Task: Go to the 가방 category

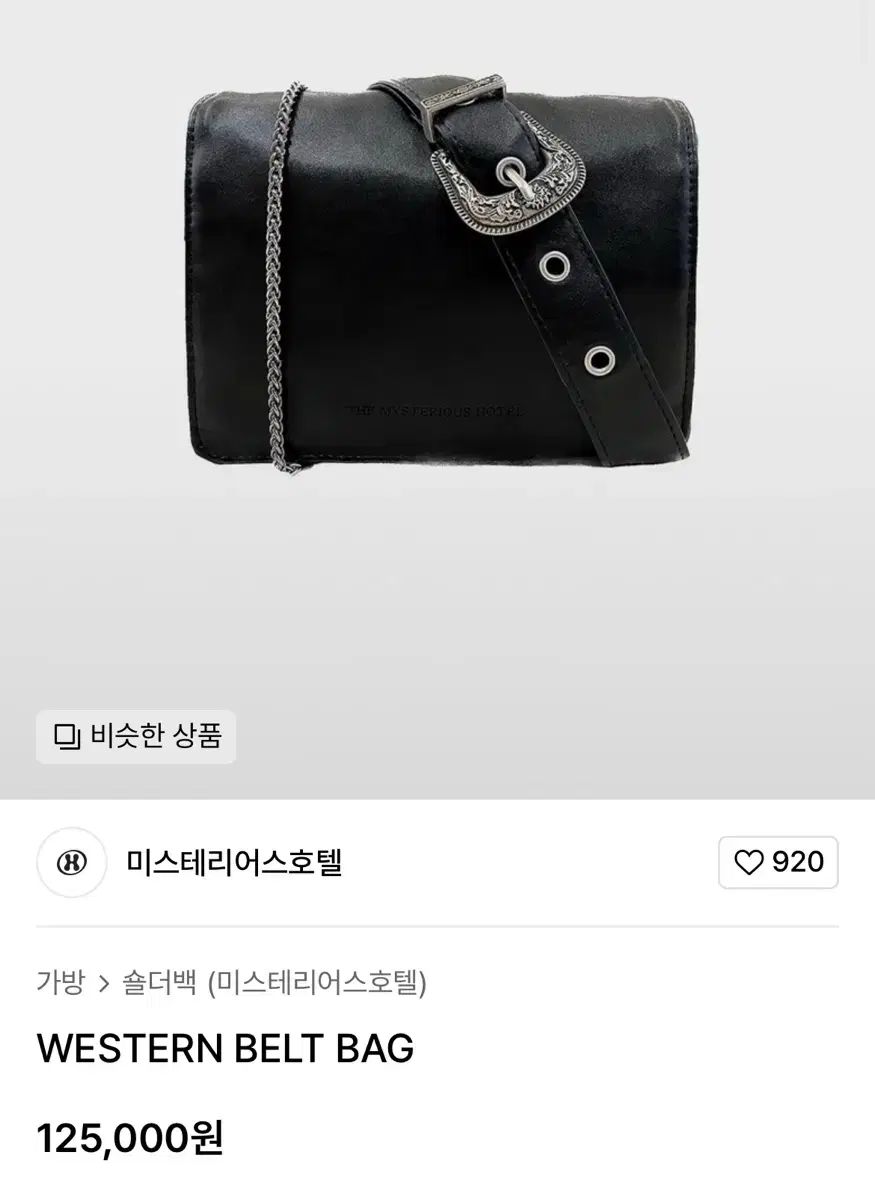Action: [60, 983]
